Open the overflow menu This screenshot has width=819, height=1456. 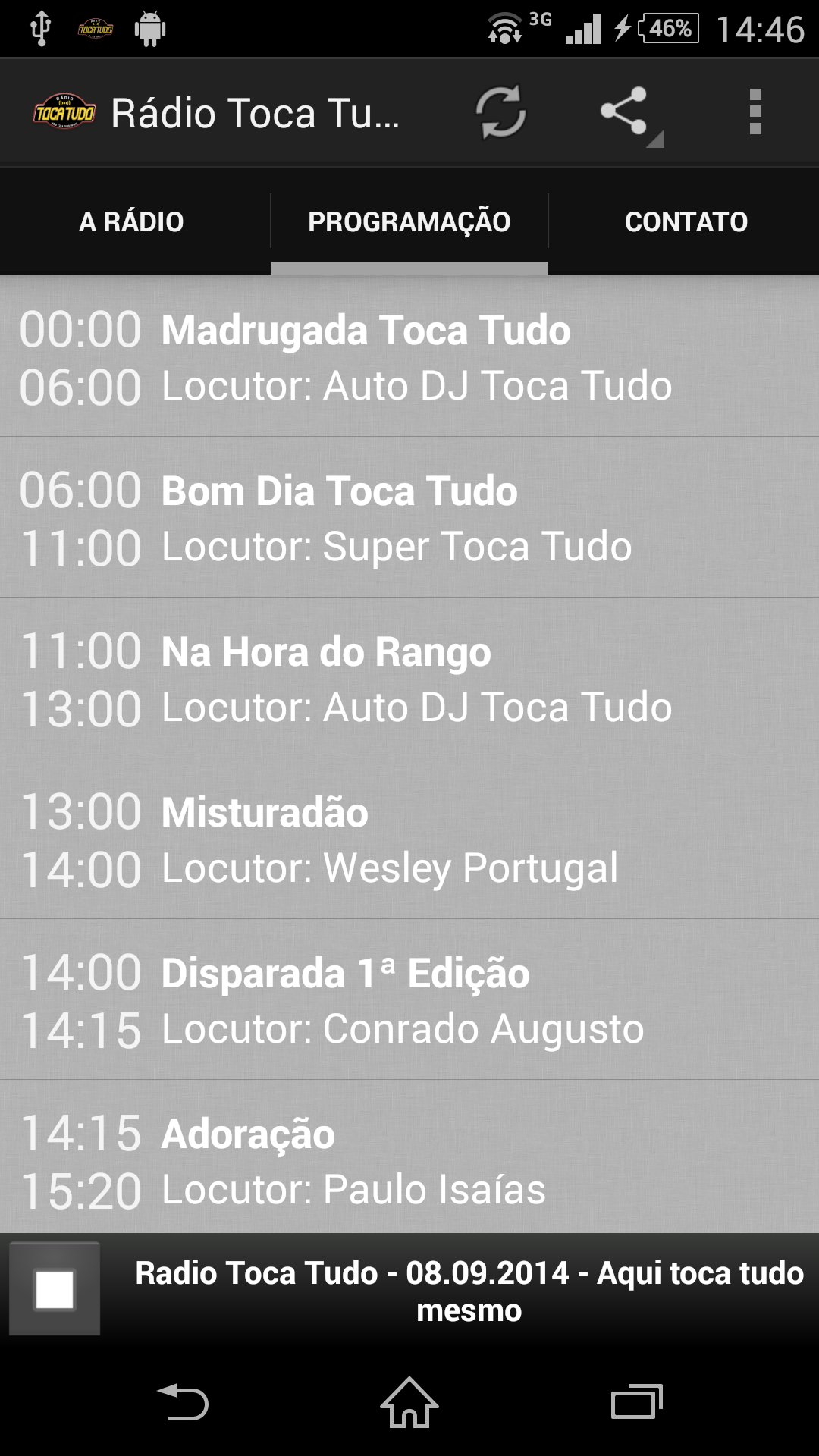(x=755, y=112)
